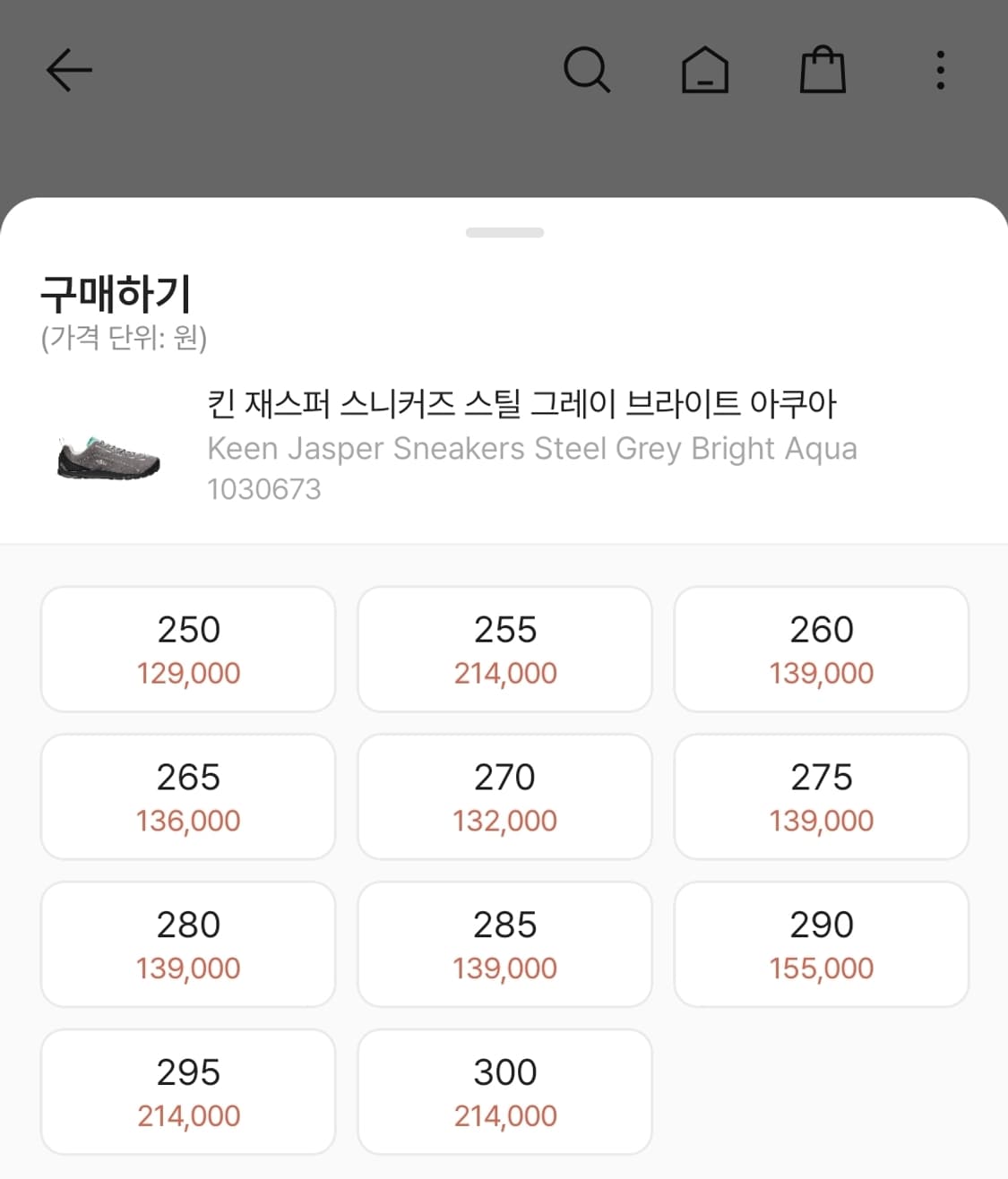Viewport: 1008px width, 1179px height.
Task: Choose size 260 priced 139,000
Action: click(x=822, y=649)
